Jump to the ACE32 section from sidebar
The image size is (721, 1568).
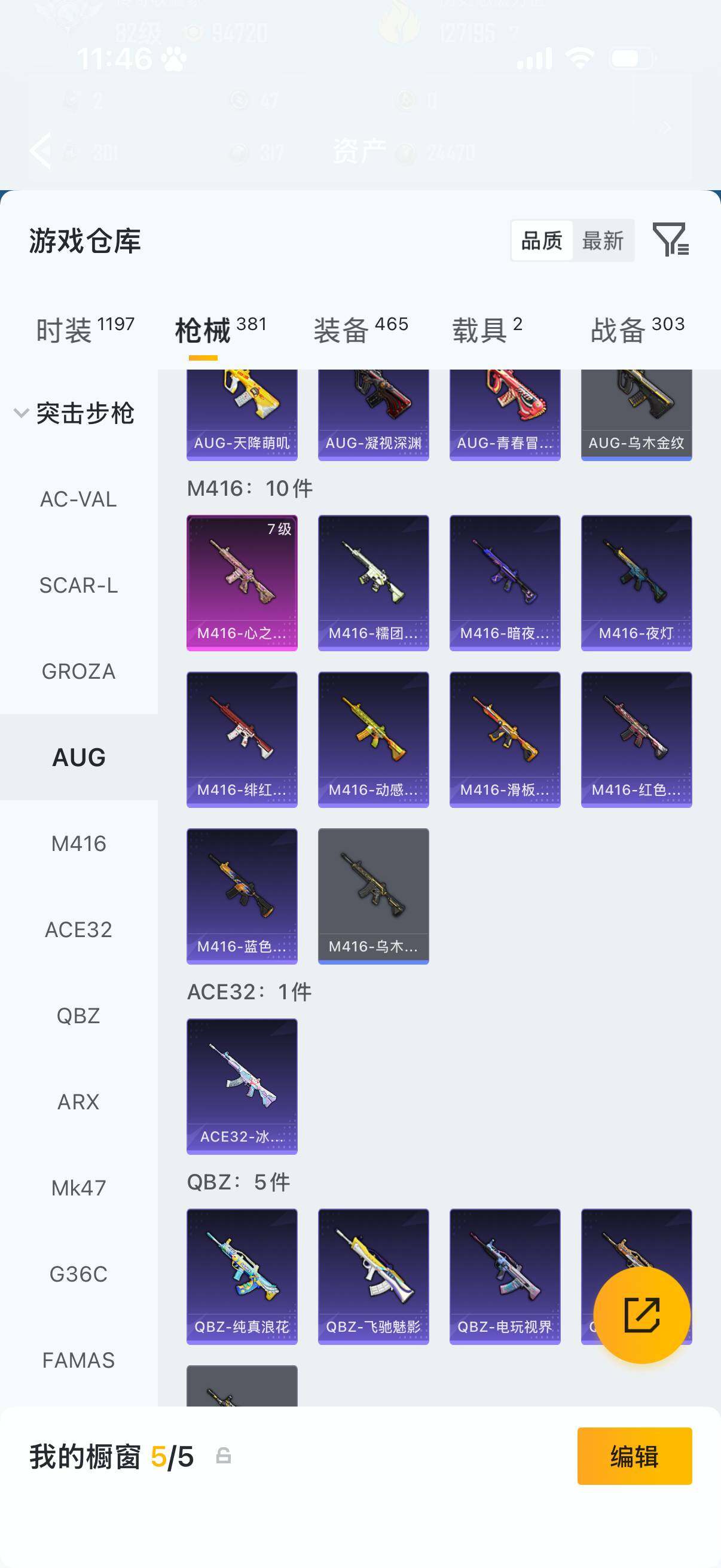pyautogui.click(x=78, y=929)
